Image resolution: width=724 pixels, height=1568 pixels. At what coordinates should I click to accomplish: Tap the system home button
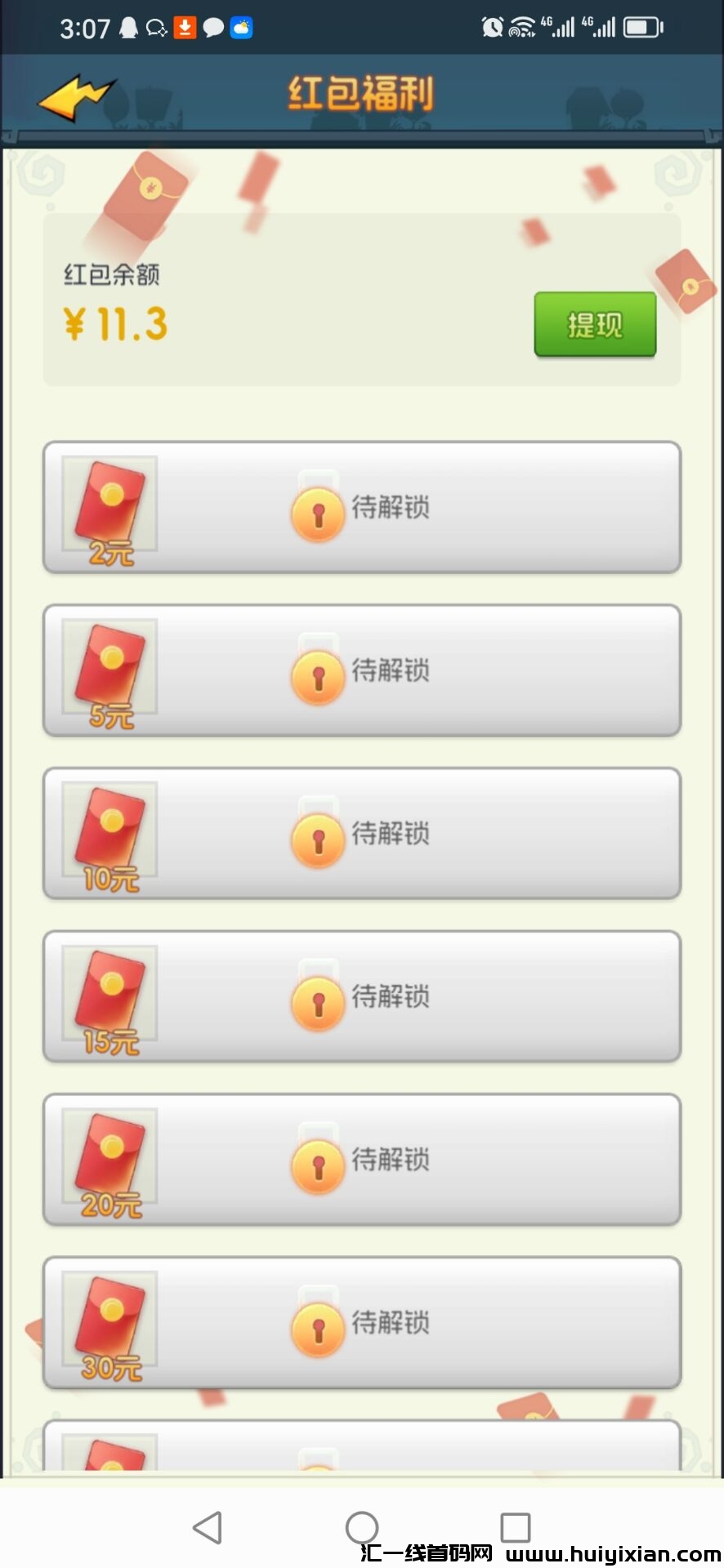click(361, 1526)
